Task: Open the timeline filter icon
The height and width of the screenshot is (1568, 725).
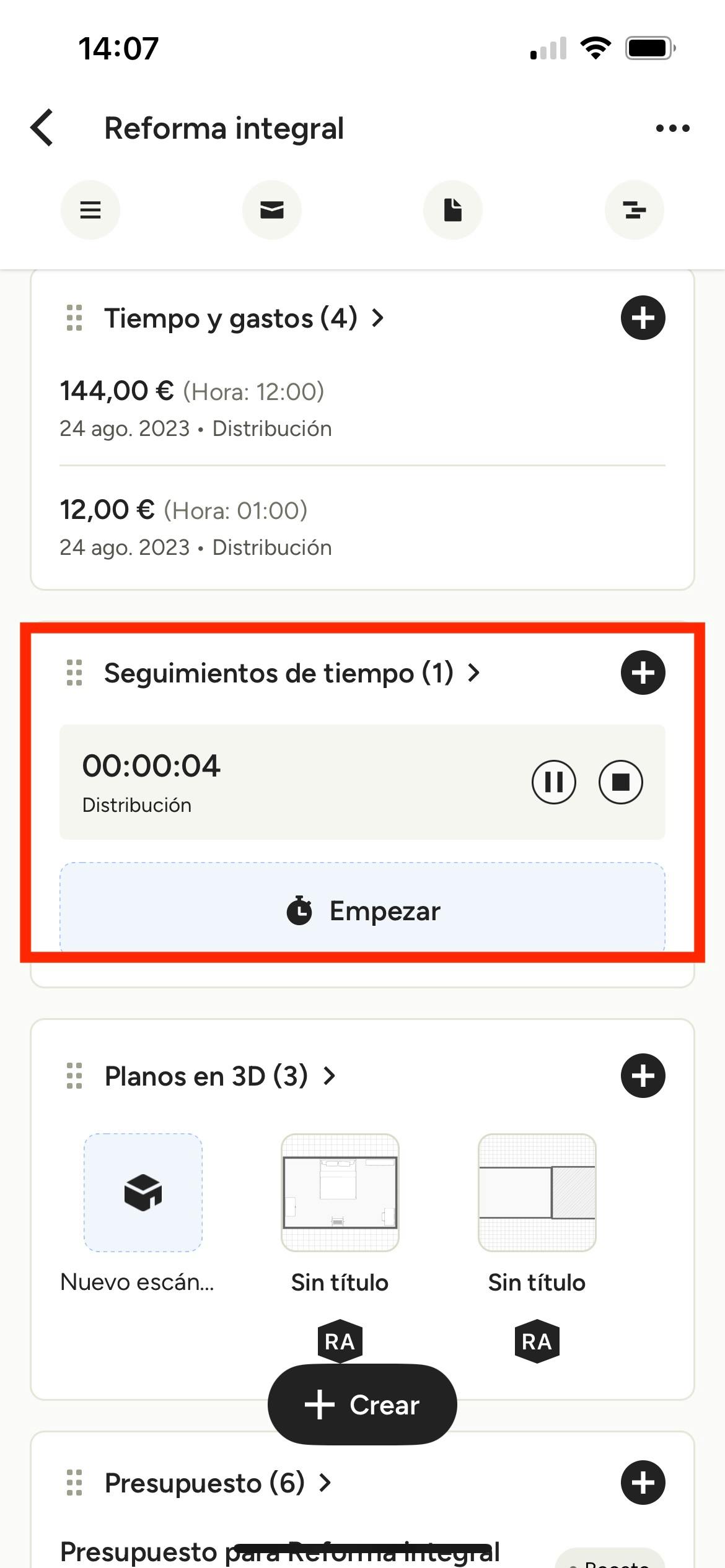Action: coord(635,210)
